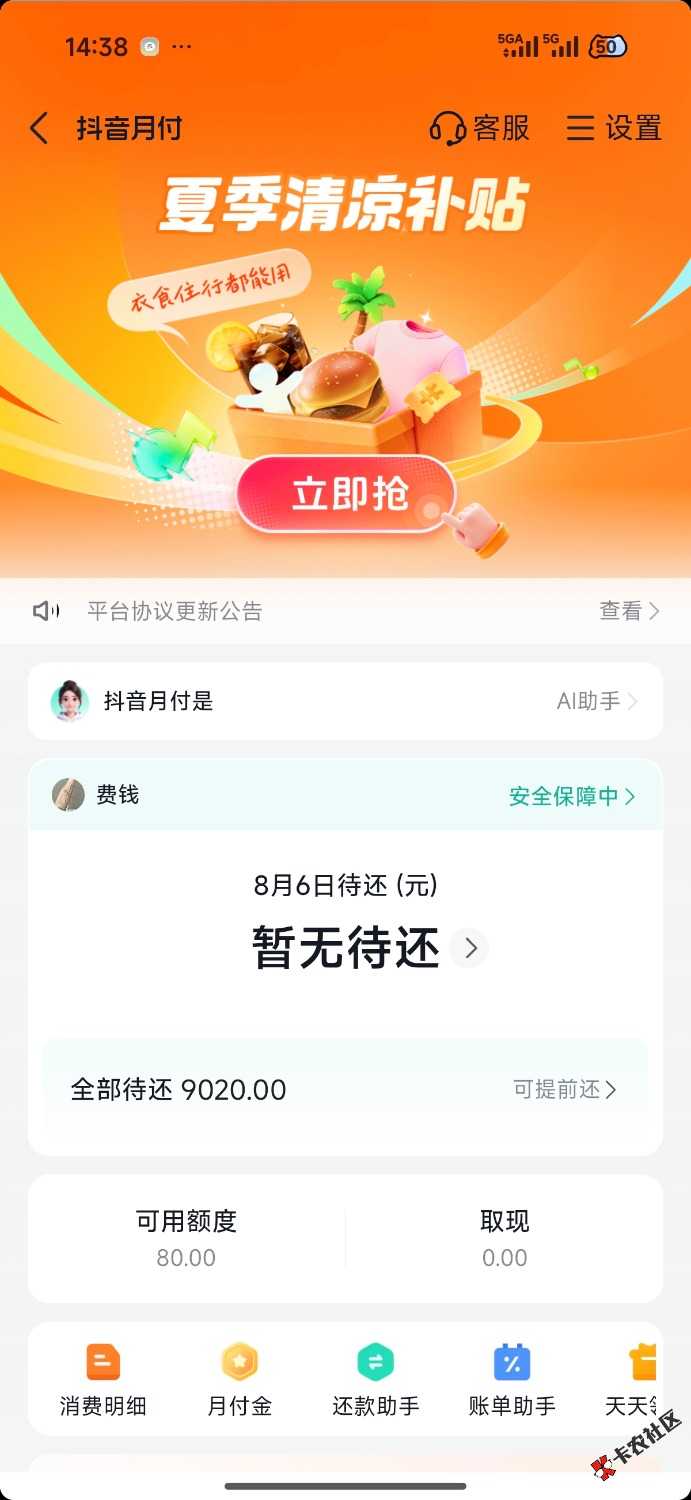Tap 可提前还 to repay early
Screen dimensions: 691x1500
[565, 1090]
